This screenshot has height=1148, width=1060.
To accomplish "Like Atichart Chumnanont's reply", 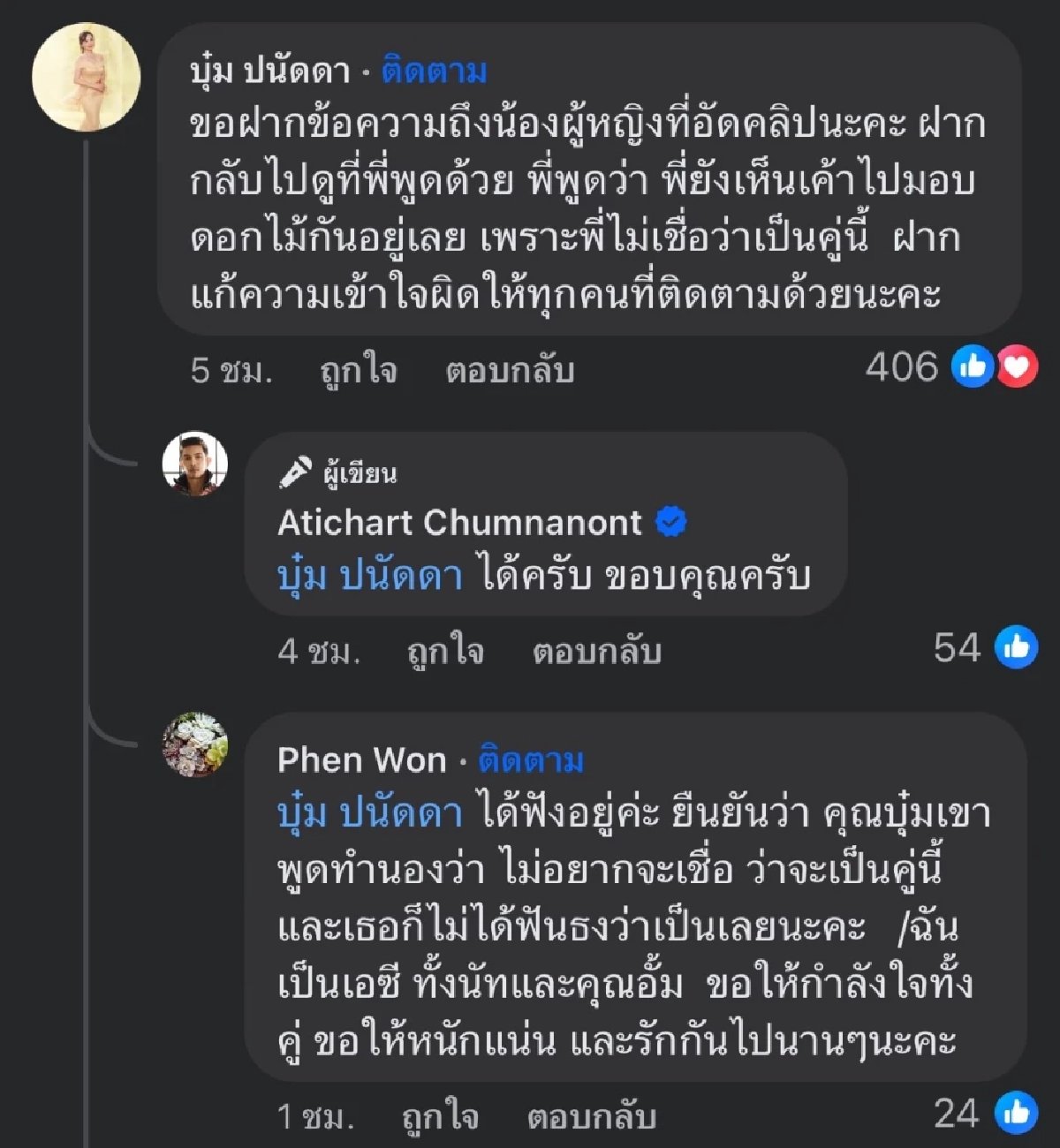I will [445, 652].
